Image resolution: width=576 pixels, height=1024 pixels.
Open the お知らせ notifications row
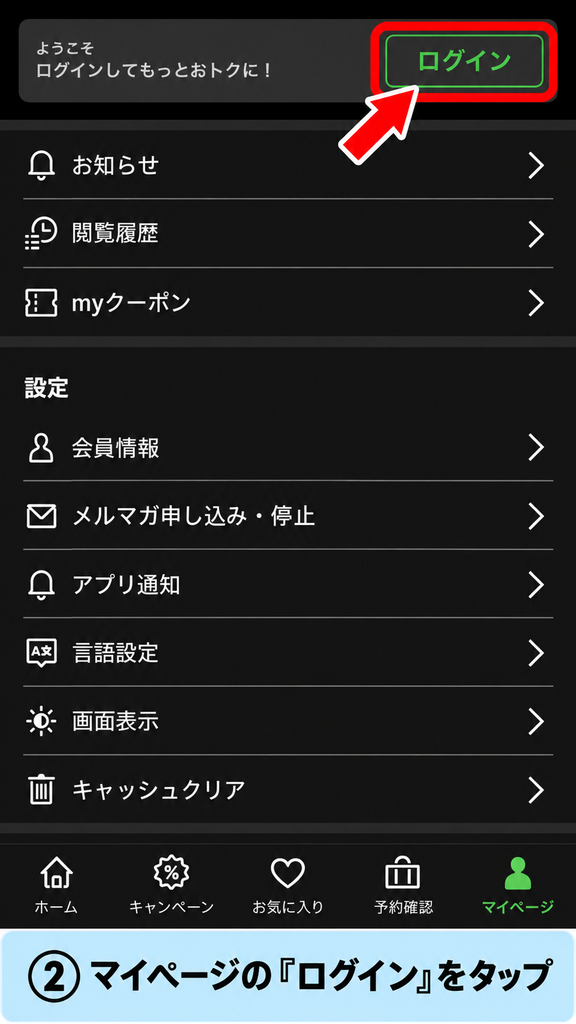click(x=288, y=166)
